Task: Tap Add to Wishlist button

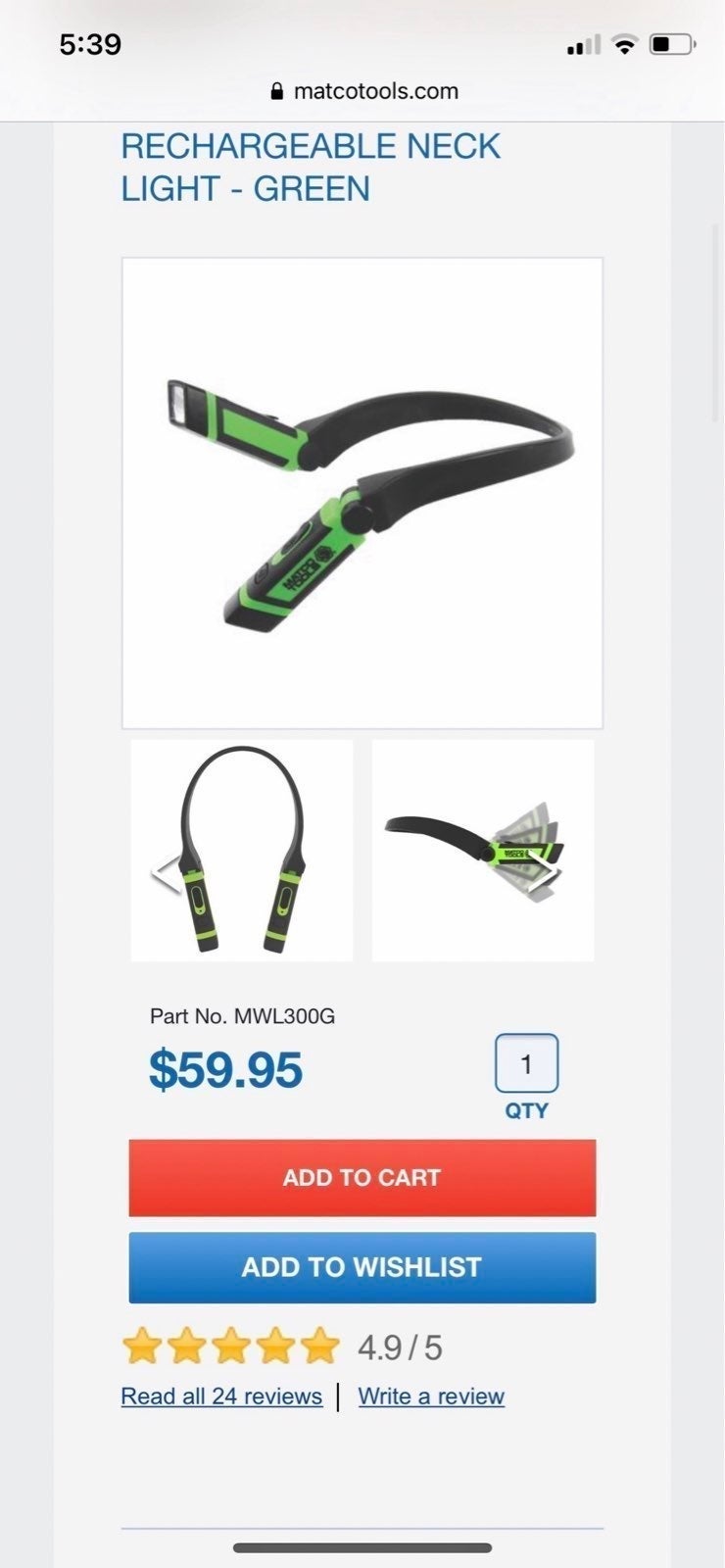Action: (x=362, y=1267)
